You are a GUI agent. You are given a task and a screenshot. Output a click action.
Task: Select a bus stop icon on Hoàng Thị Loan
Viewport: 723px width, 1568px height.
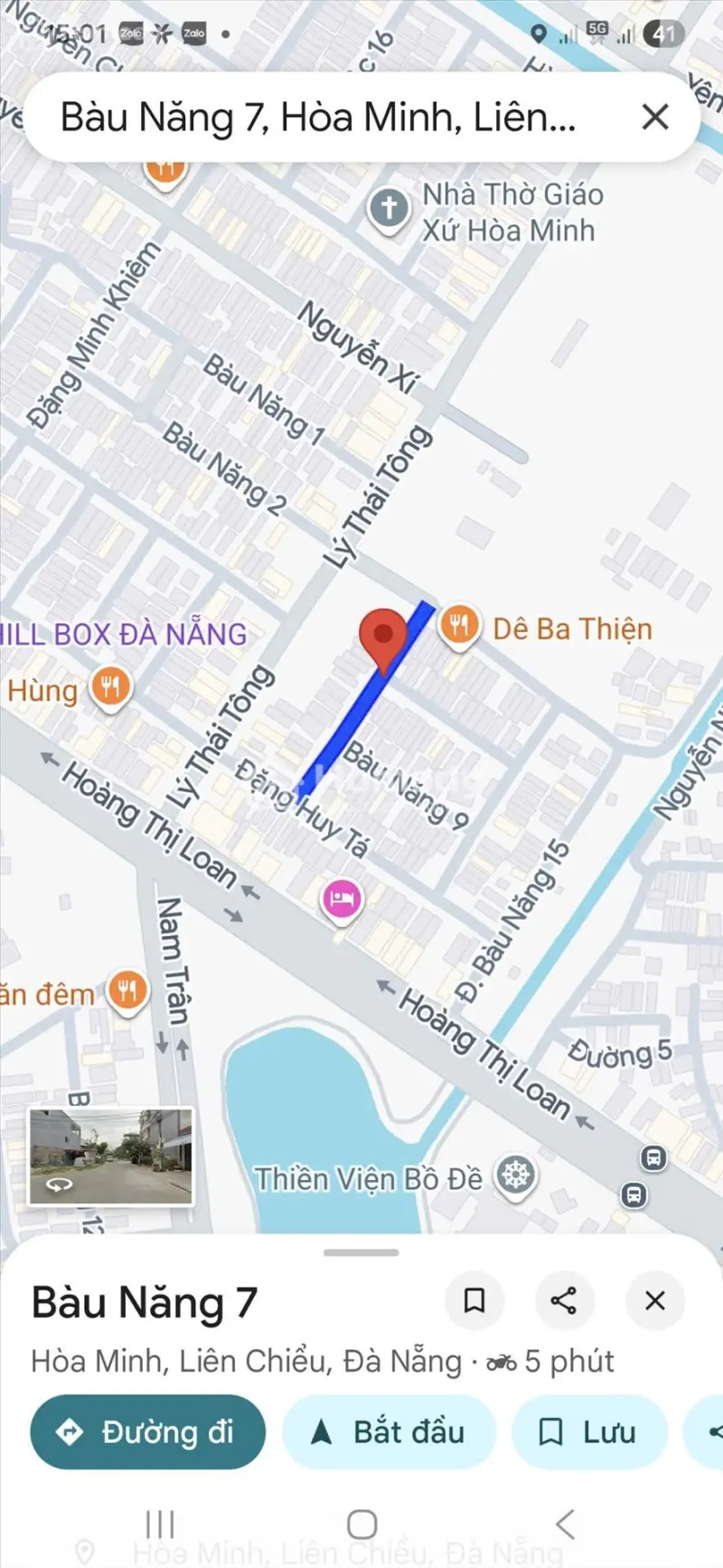coord(653,1156)
